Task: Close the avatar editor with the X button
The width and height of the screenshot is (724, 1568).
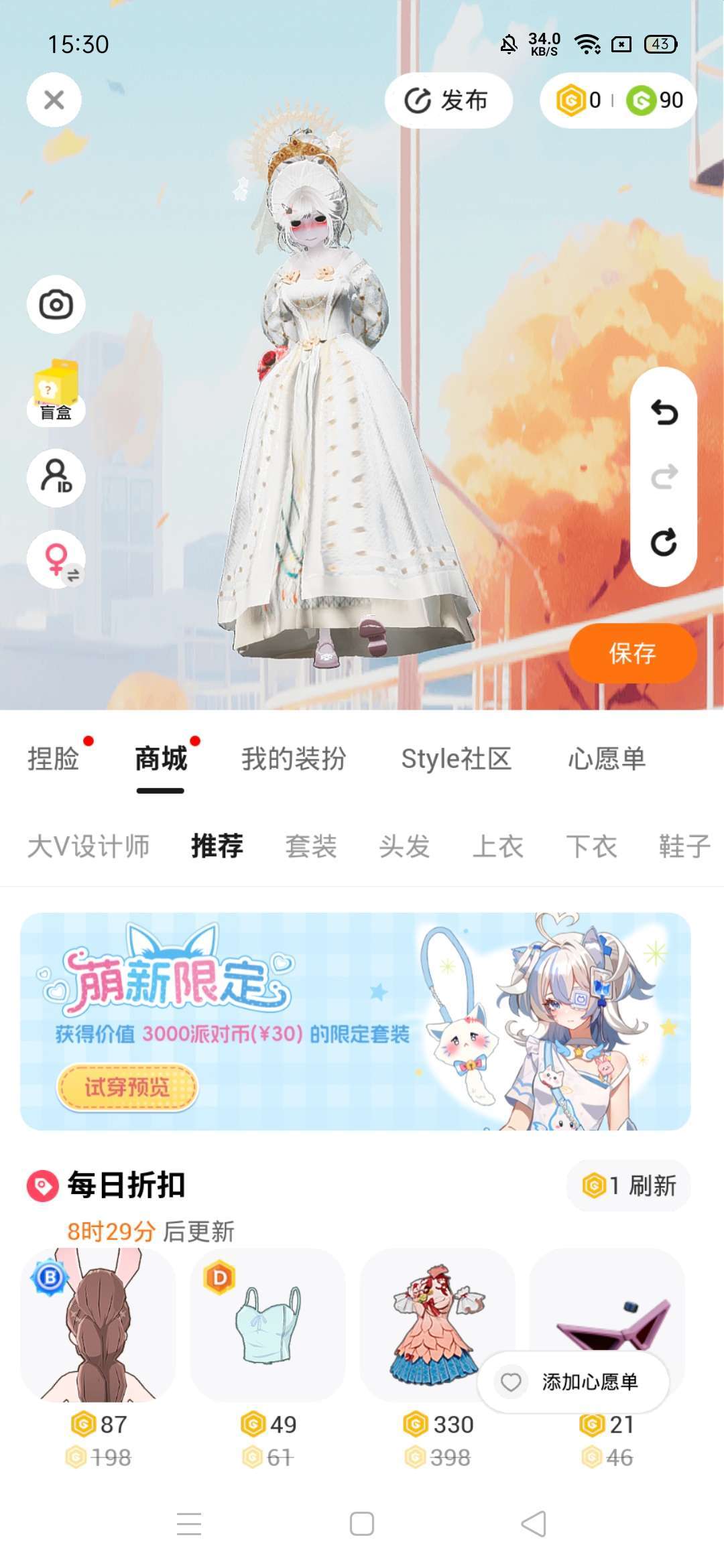Action: point(54,101)
